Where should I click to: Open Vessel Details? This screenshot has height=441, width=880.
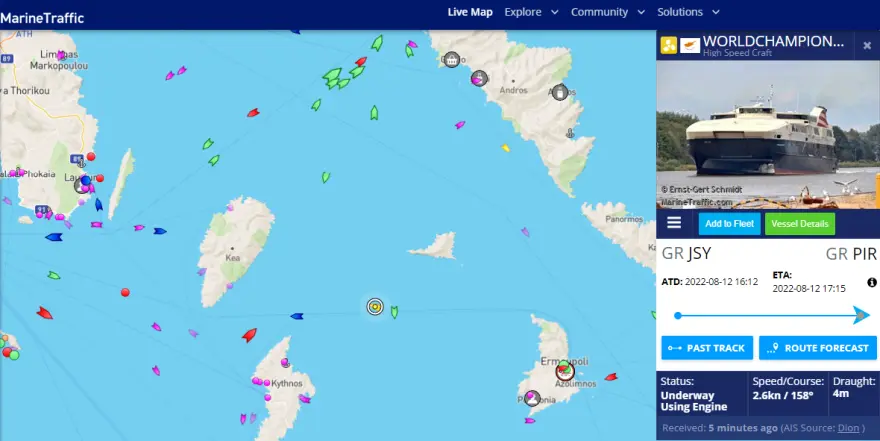[x=800, y=224]
